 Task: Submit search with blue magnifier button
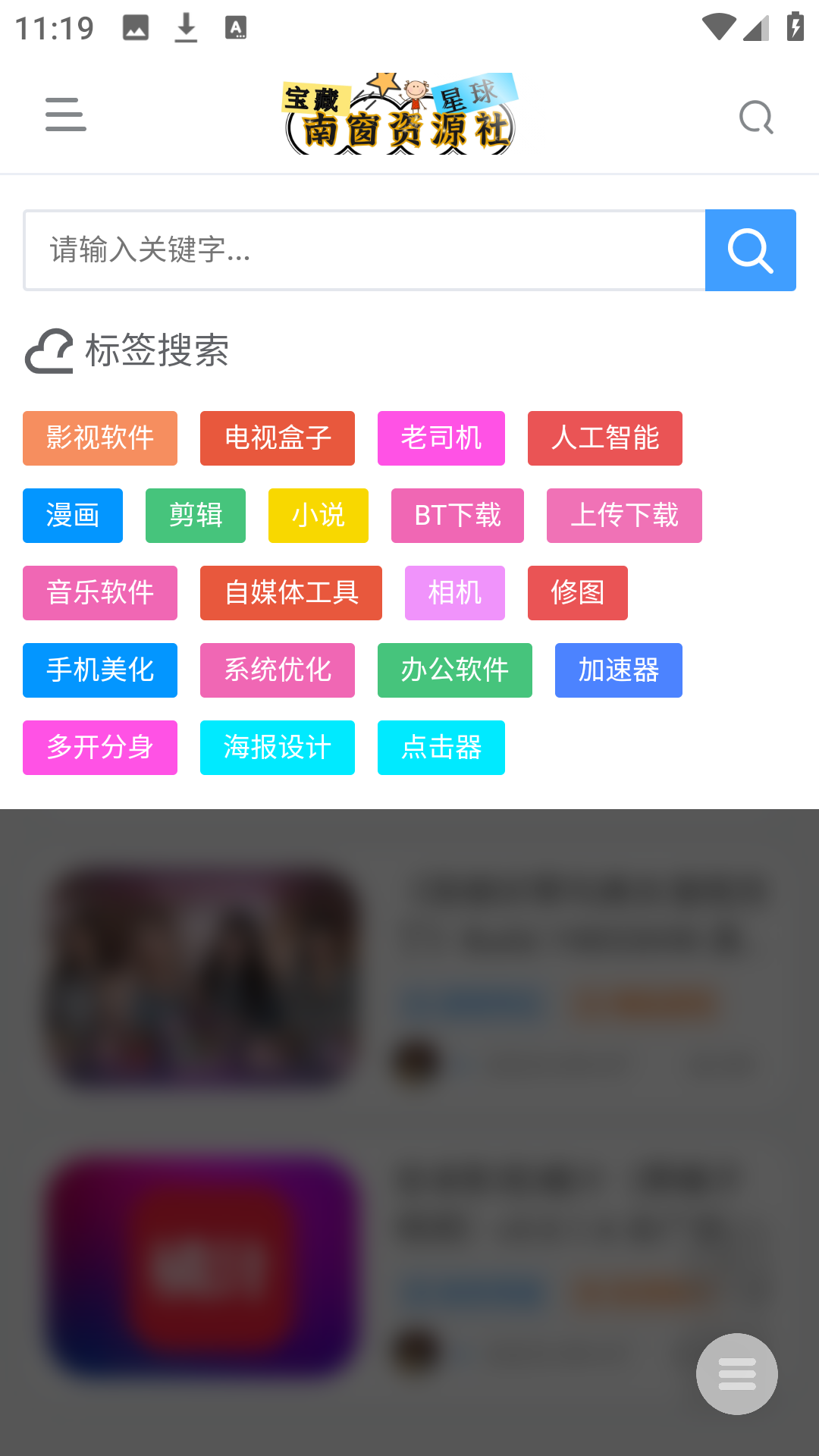point(750,250)
